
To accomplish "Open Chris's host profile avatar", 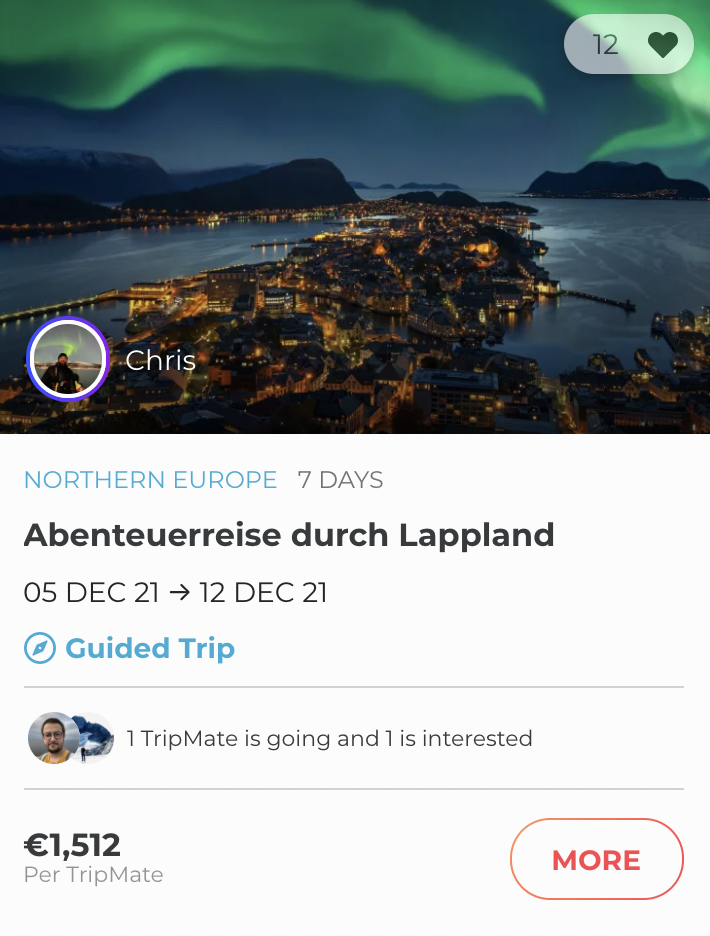I will click(68, 360).
